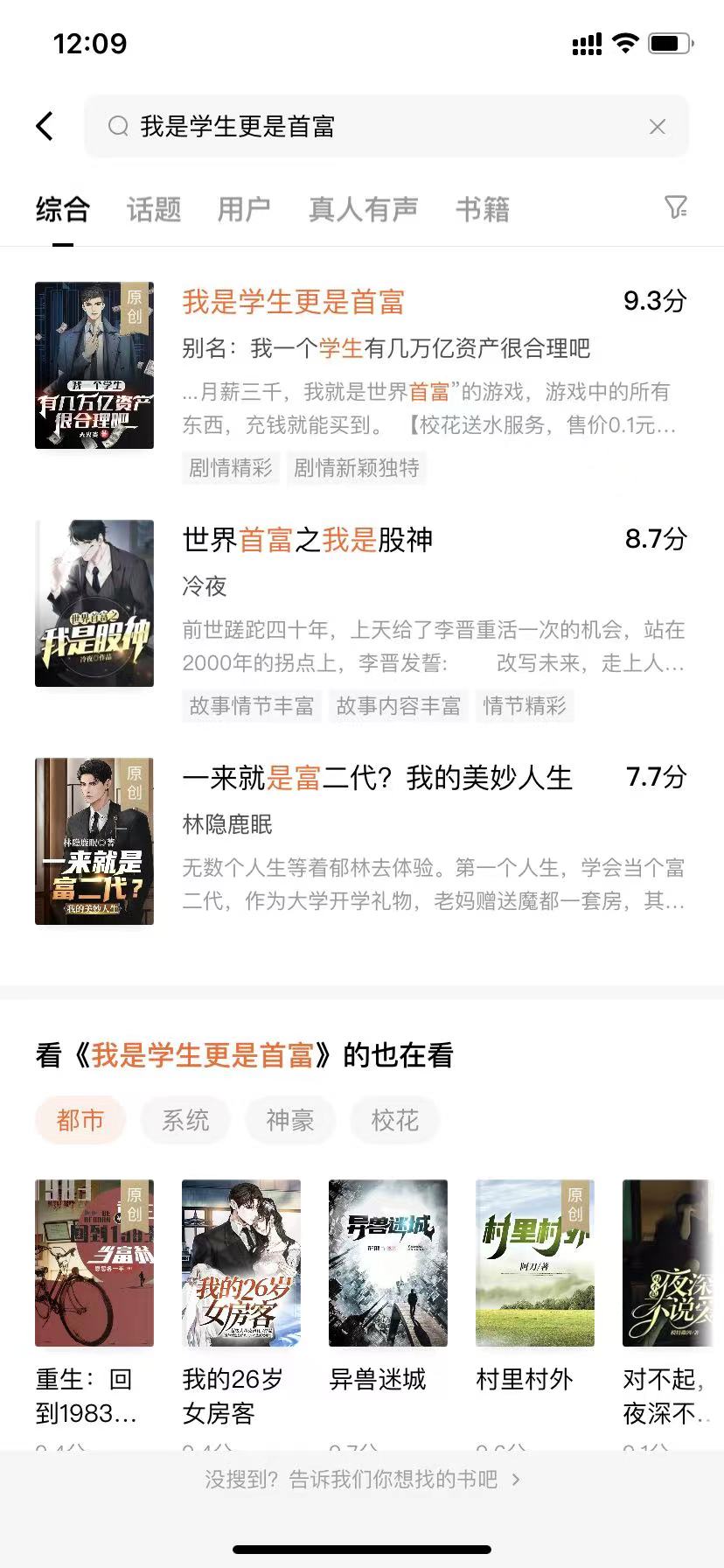
Task: Click the magnifier icon in search bar
Action: click(119, 126)
